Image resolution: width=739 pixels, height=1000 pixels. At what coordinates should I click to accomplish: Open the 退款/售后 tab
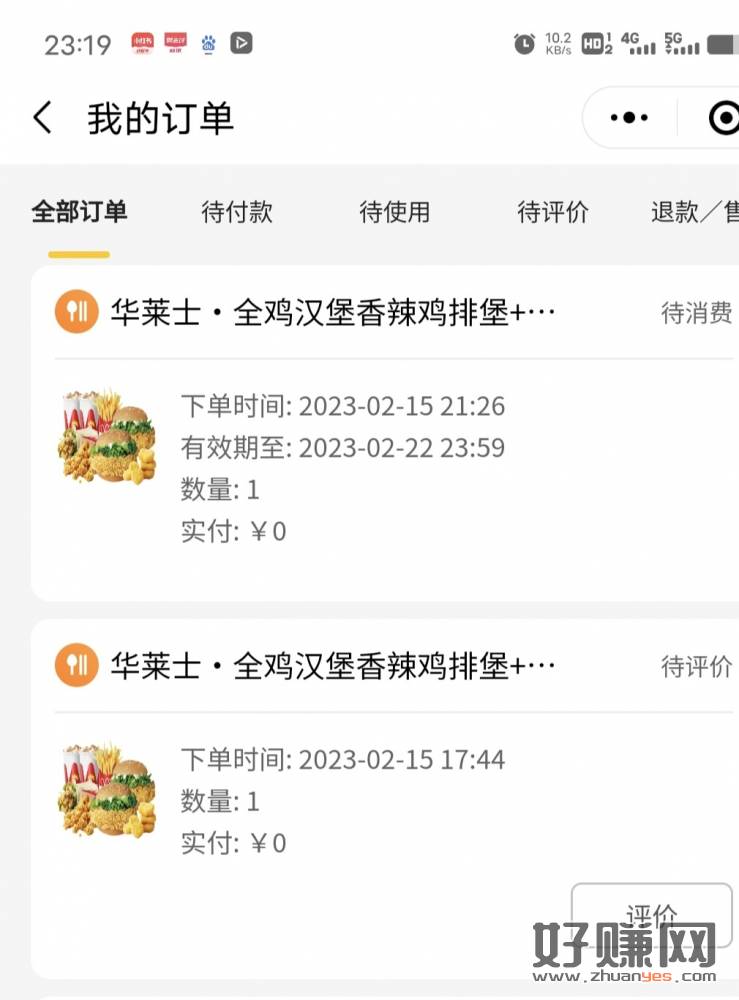694,212
